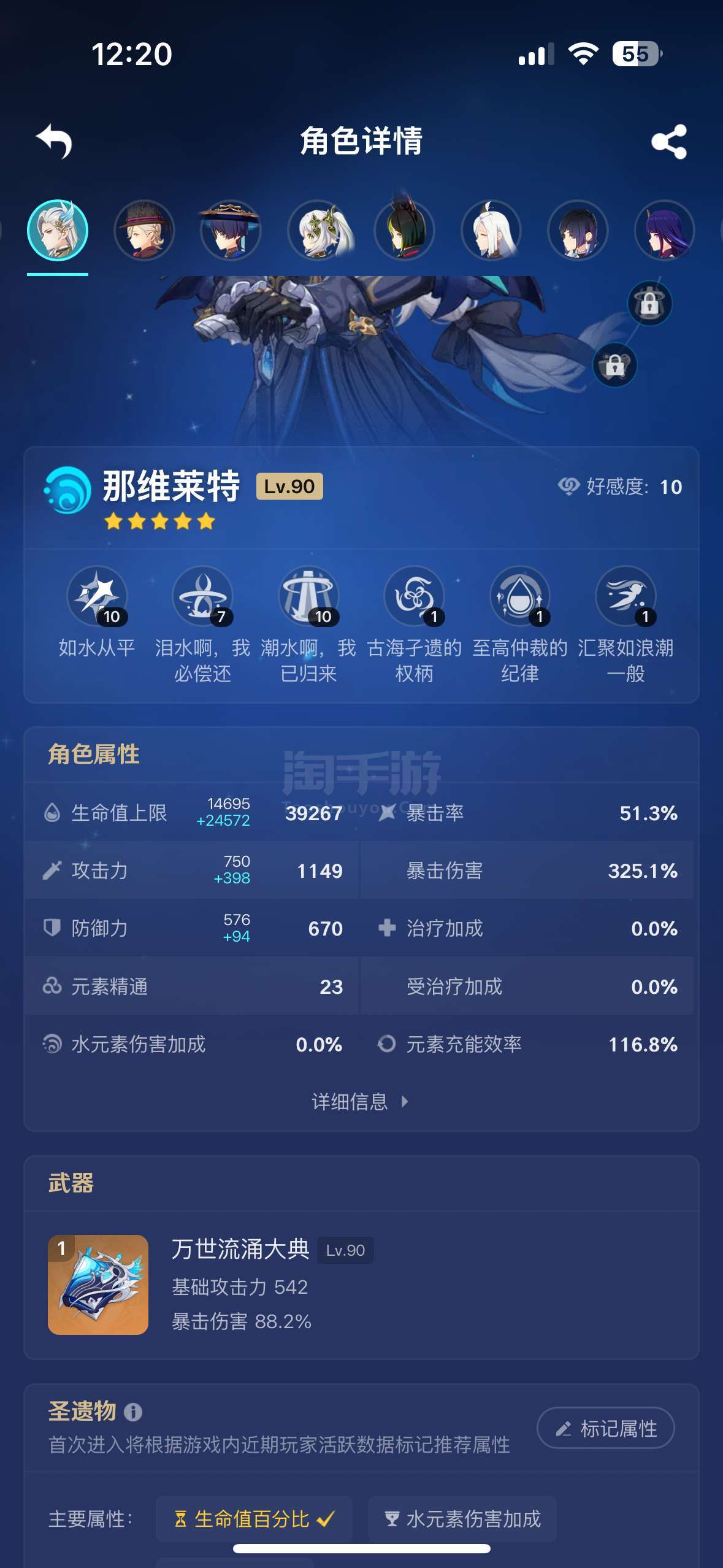The height and width of the screenshot is (1568, 723).
Task: Select the blonde character with top hat
Action: tap(144, 231)
